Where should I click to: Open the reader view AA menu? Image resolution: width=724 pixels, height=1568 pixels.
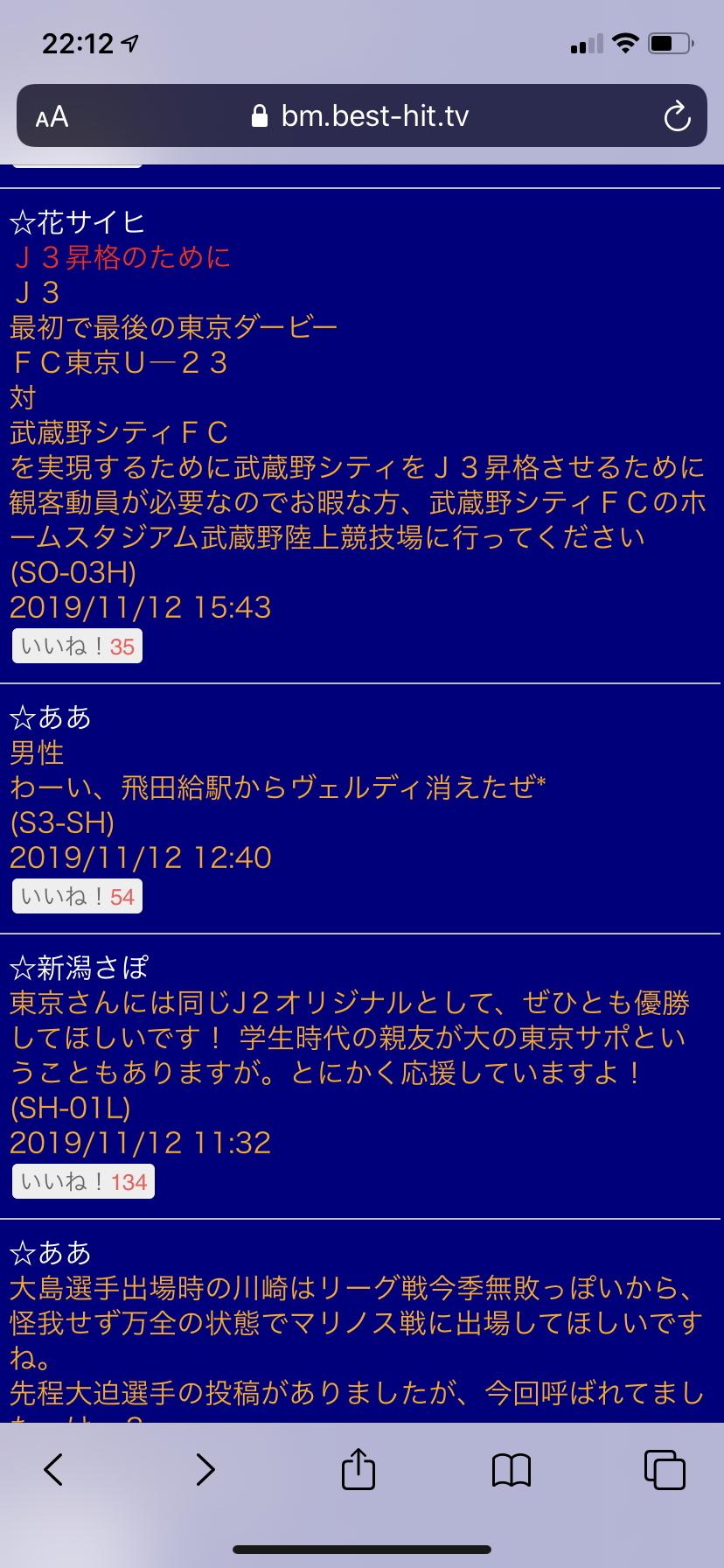(x=52, y=116)
